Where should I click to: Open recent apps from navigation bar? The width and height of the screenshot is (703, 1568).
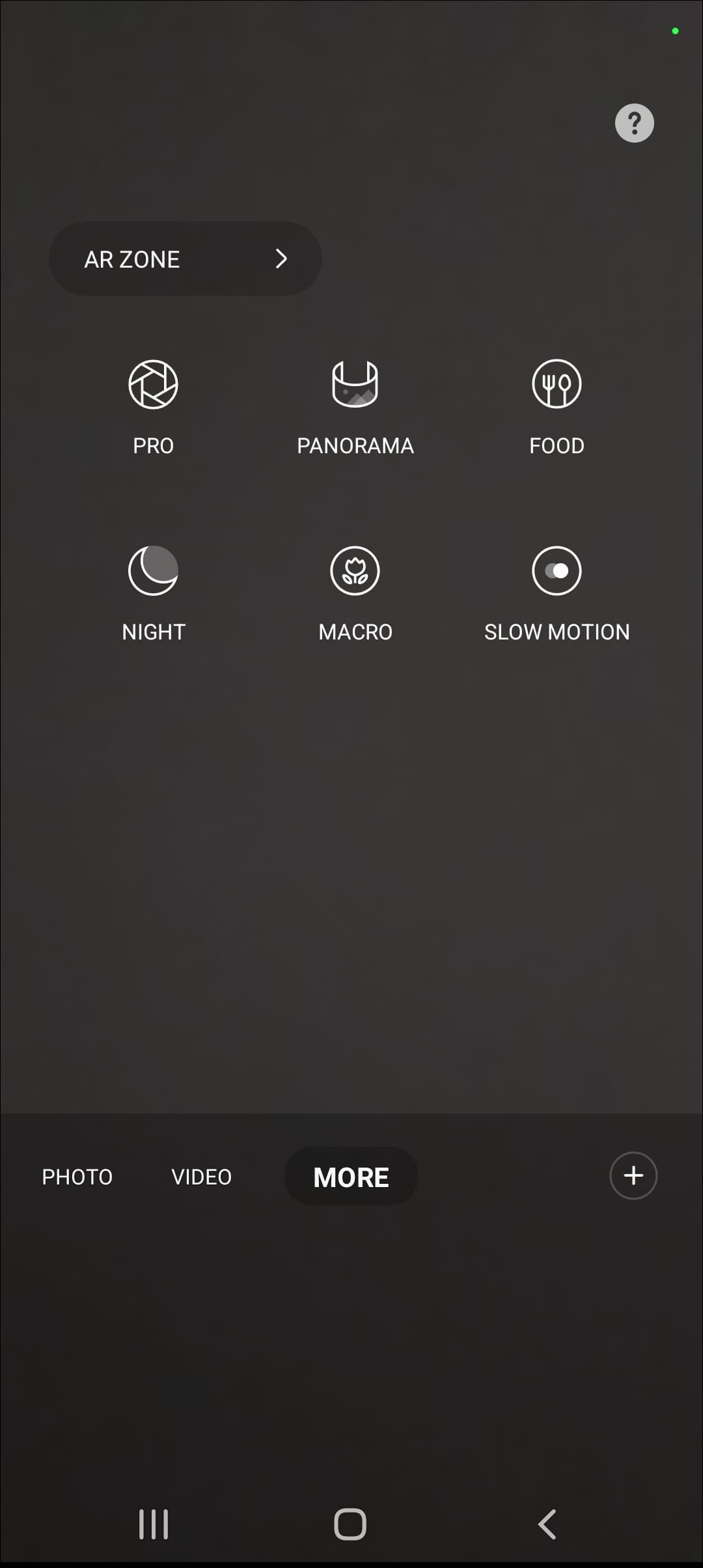point(154,1524)
